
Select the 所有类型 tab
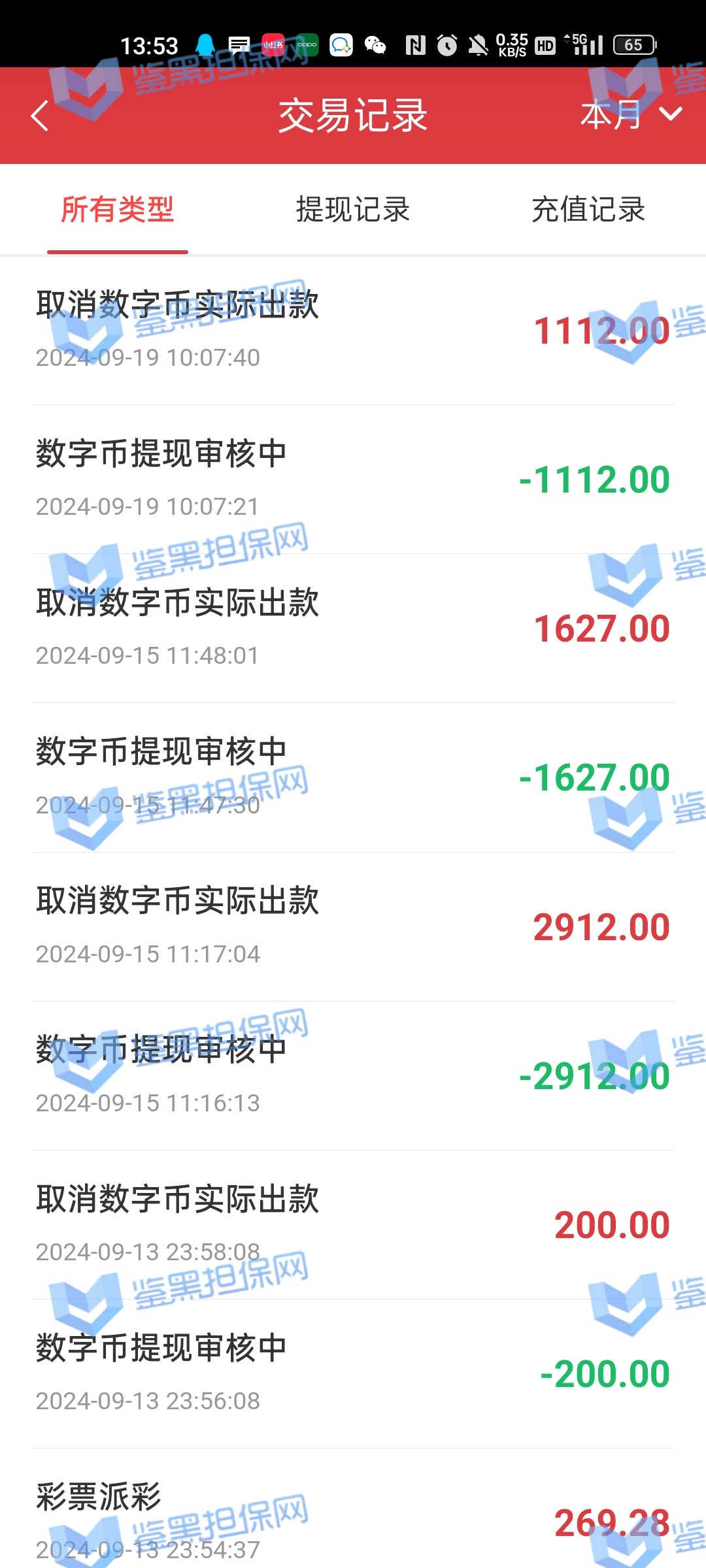(118, 210)
